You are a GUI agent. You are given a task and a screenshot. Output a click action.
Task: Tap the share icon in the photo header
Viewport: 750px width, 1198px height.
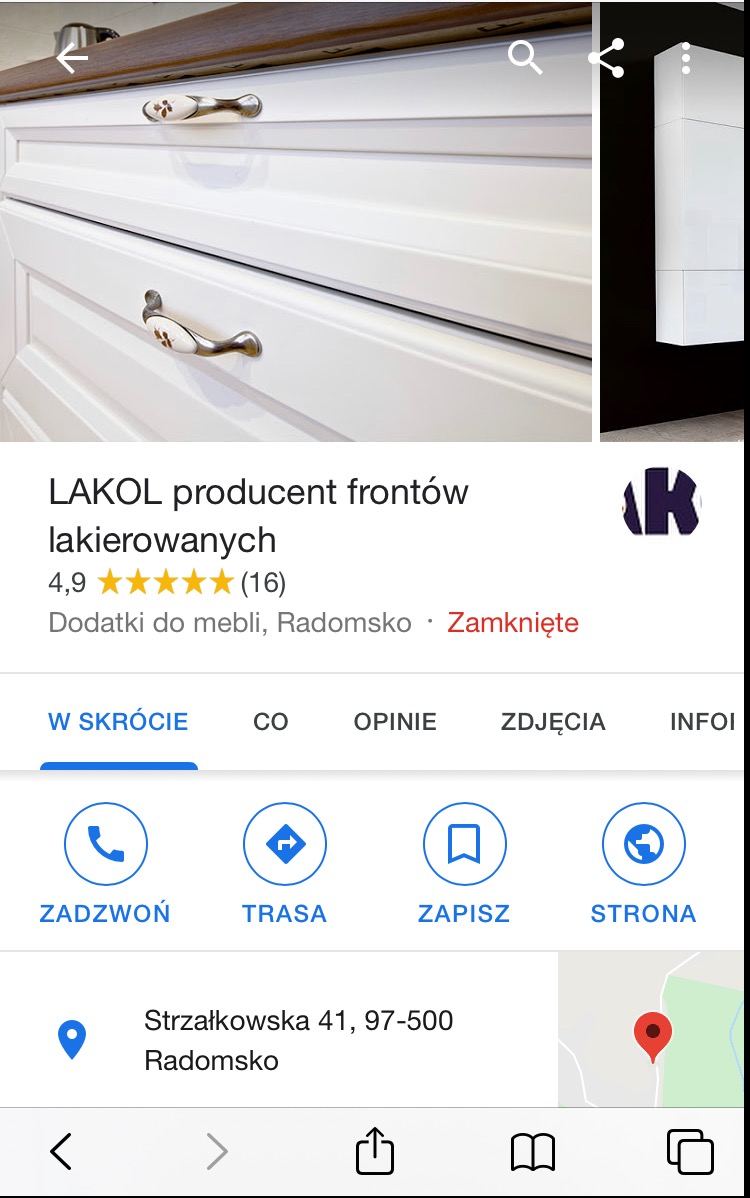609,58
